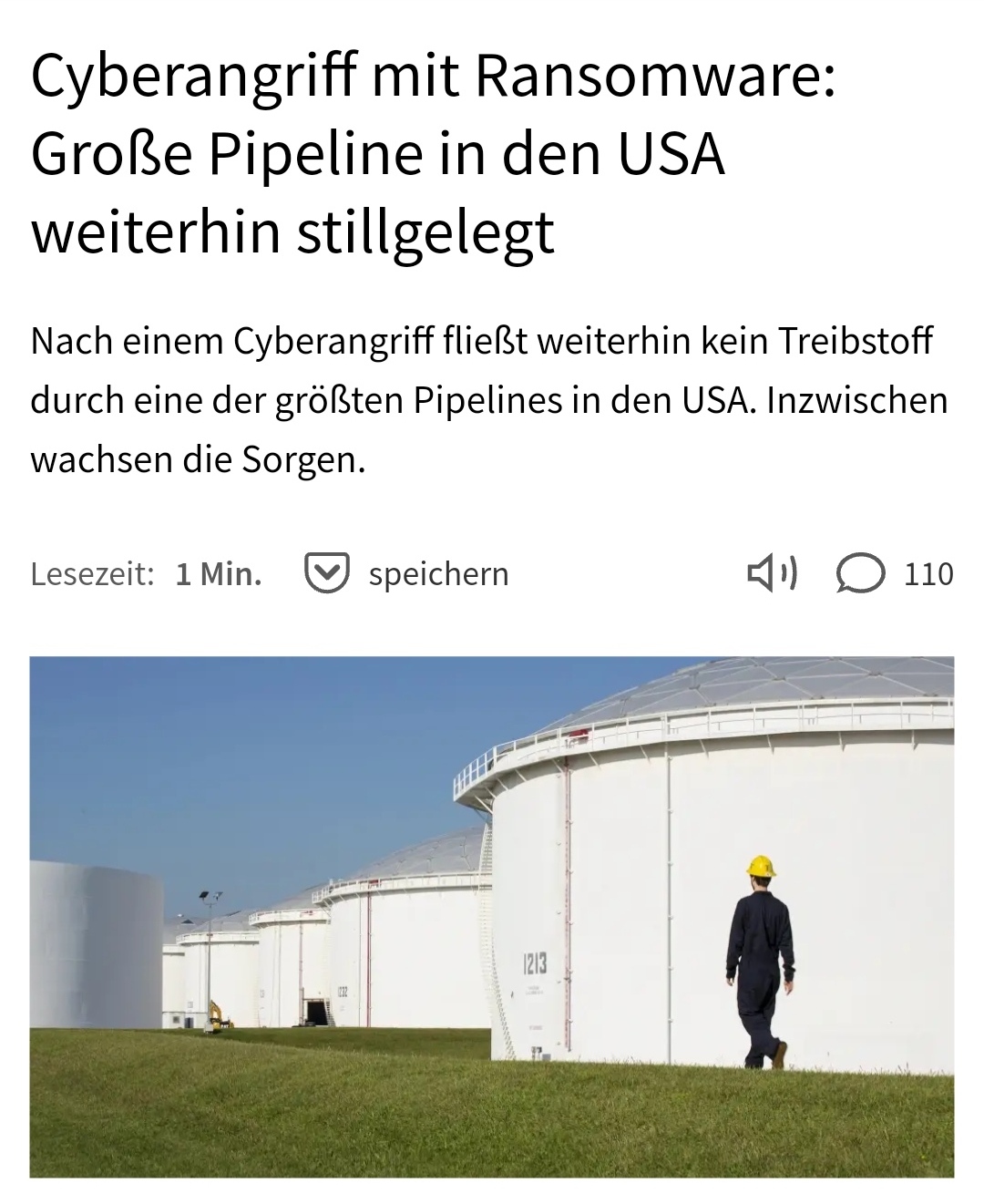This screenshot has width=984, height=1204.
Task: Open the 110 comments
Action: tap(895, 574)
